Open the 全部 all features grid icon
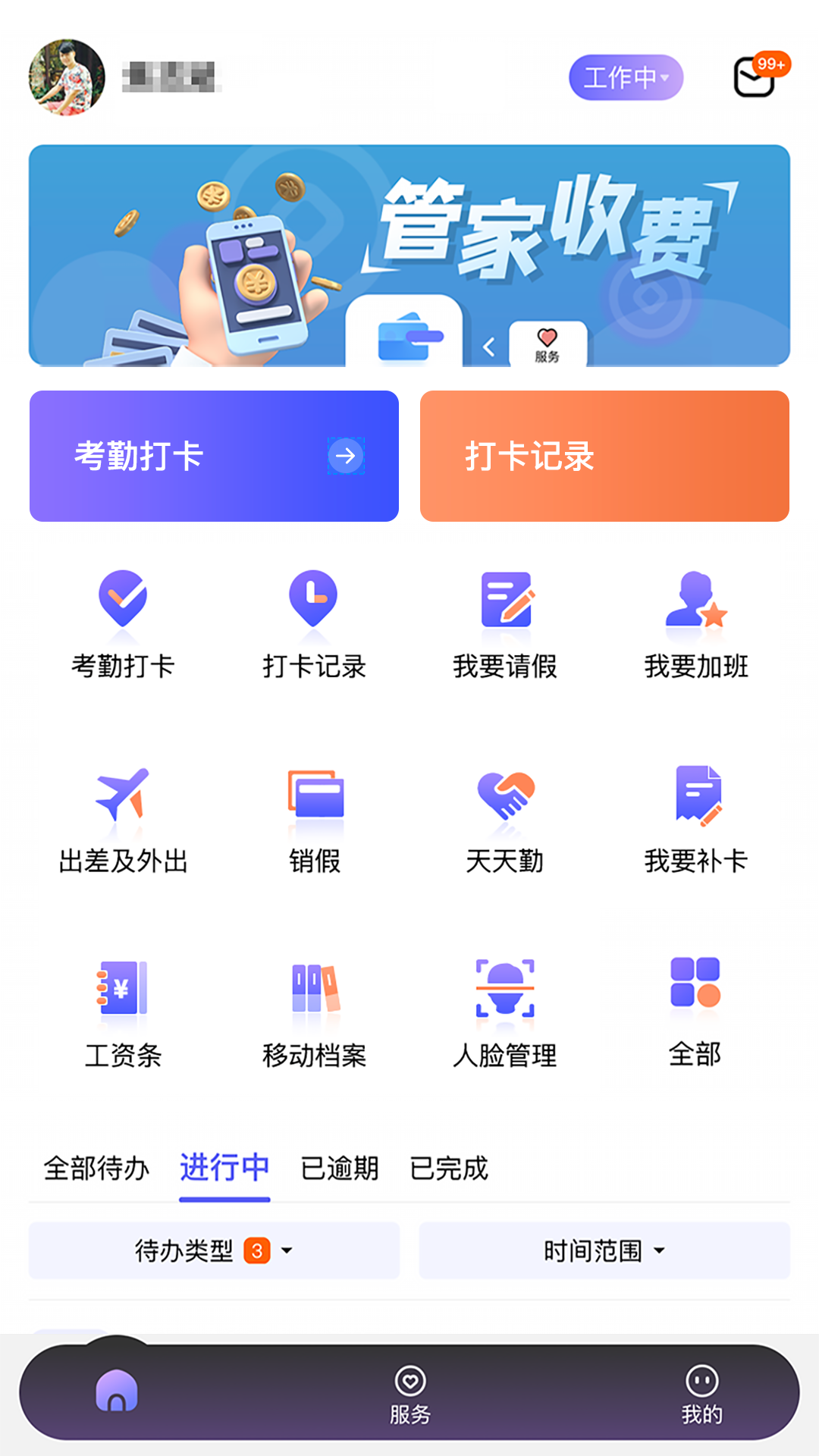Image resolution: width=819 pixels, height=1456 pixels. pos(695,1009)
